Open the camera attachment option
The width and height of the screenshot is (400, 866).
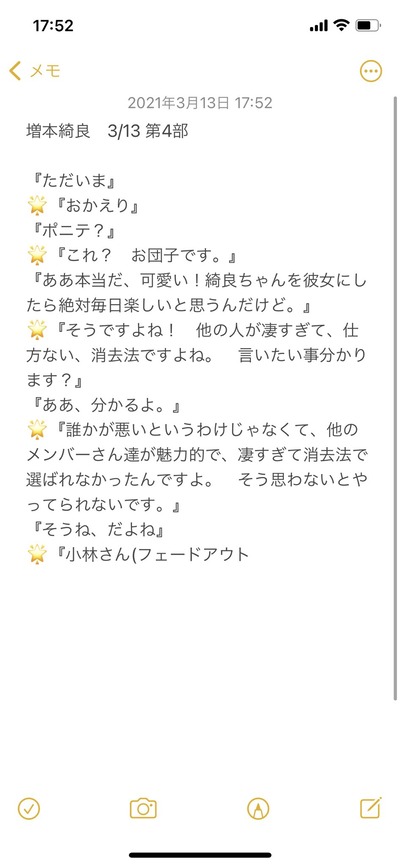[x=144, y=809]
